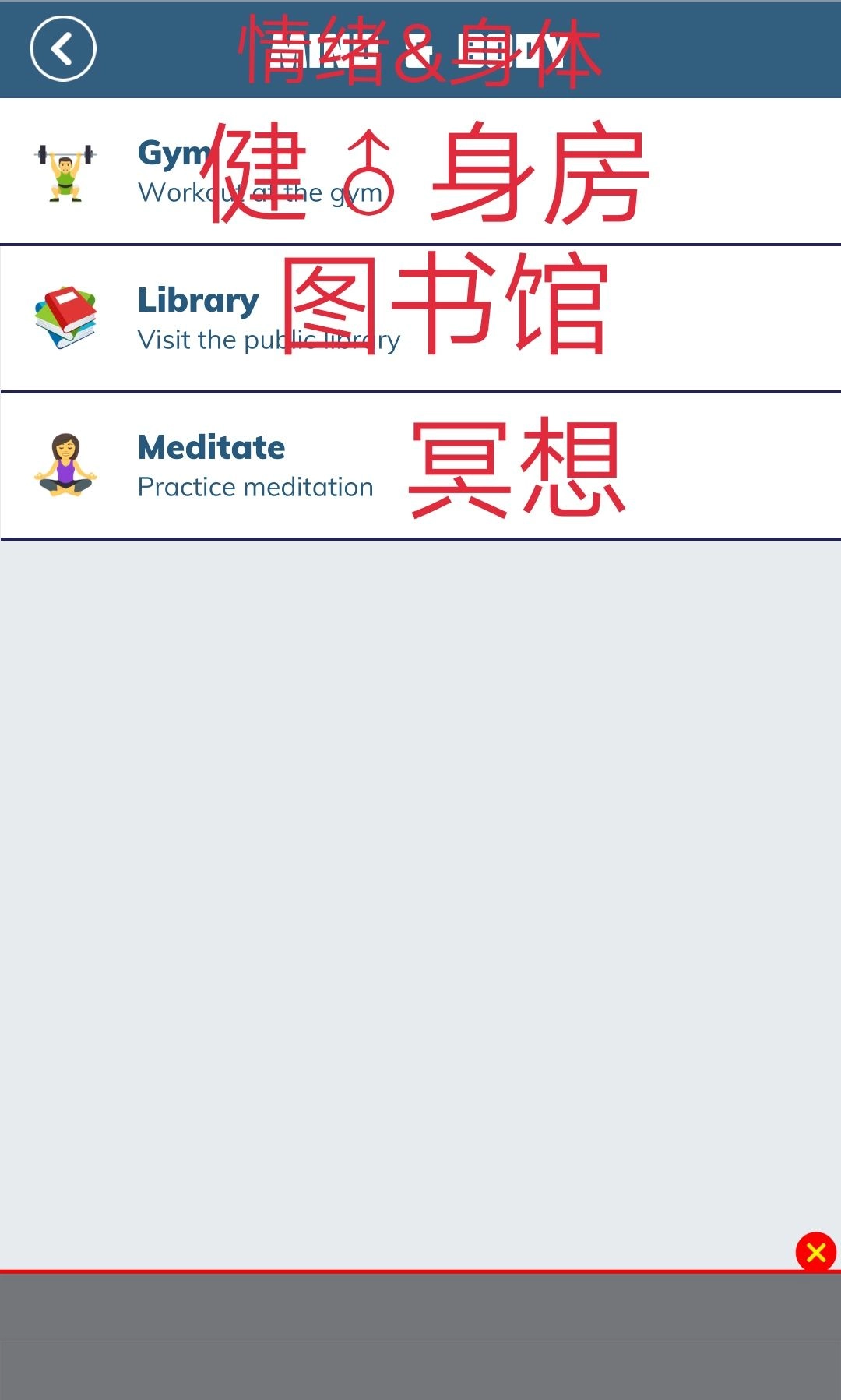The width and height of the screenshot is (841, 1400).
Task: Click the weightlifter icon beside Gym
Action: click(66, 170)
